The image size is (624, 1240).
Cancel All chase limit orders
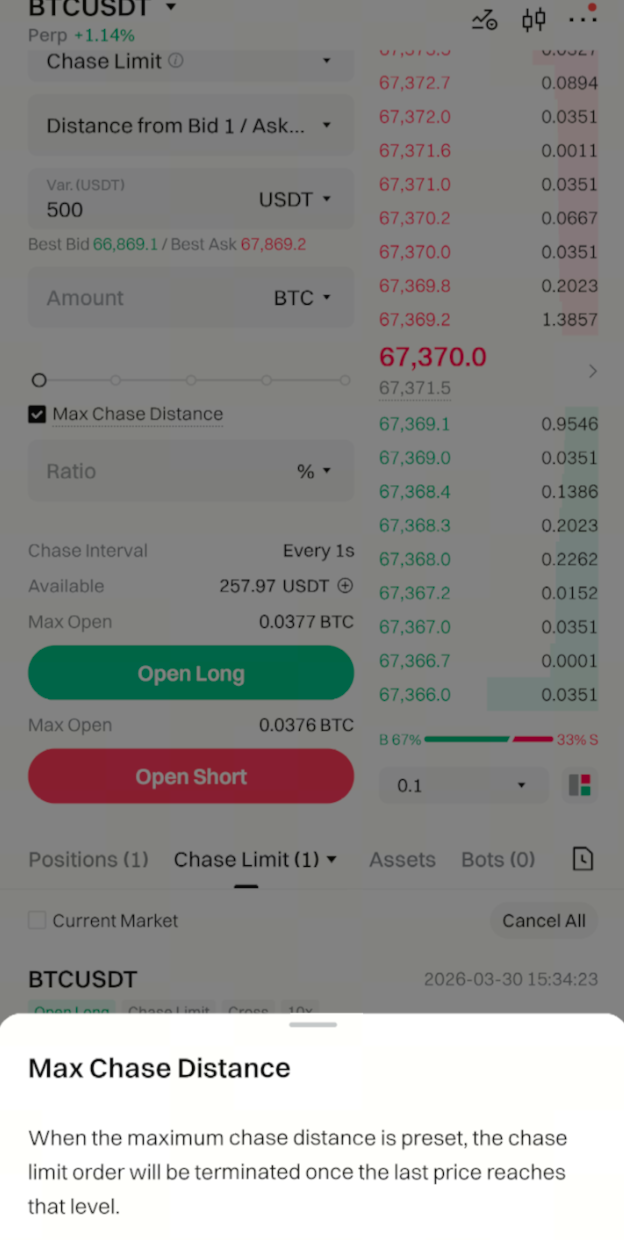click(x=544, y=921)
